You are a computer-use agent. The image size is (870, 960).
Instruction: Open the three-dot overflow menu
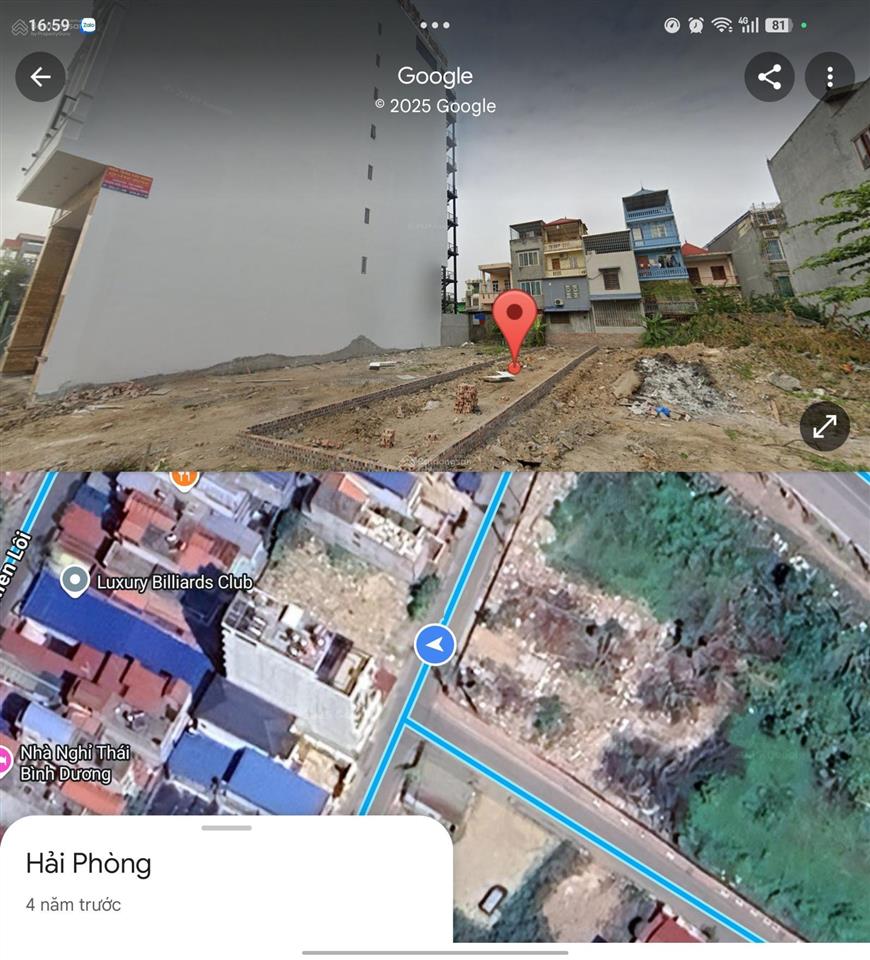(829, 77)
